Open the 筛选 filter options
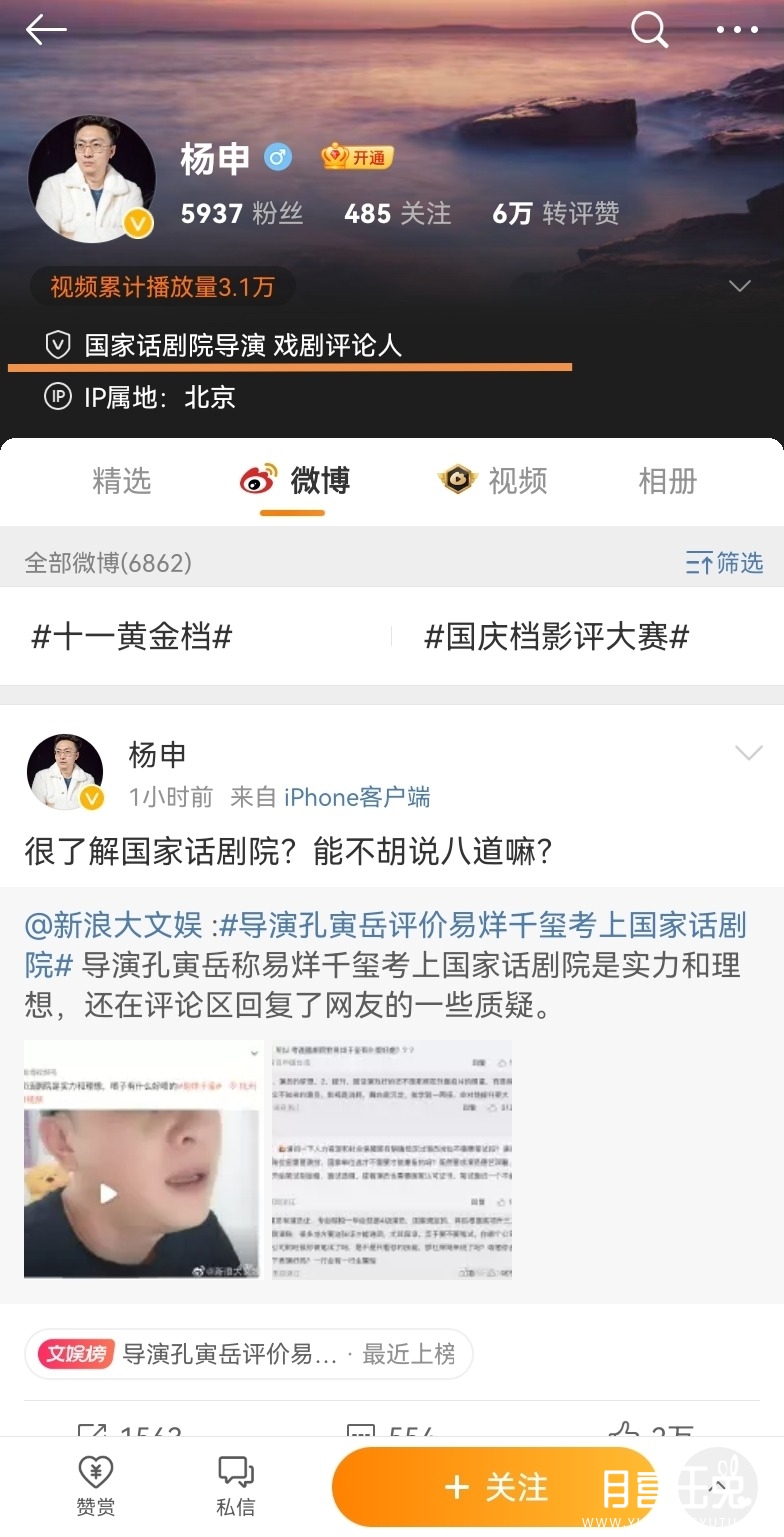Viewport: 784px width, 1537px height. pos(724,563)
